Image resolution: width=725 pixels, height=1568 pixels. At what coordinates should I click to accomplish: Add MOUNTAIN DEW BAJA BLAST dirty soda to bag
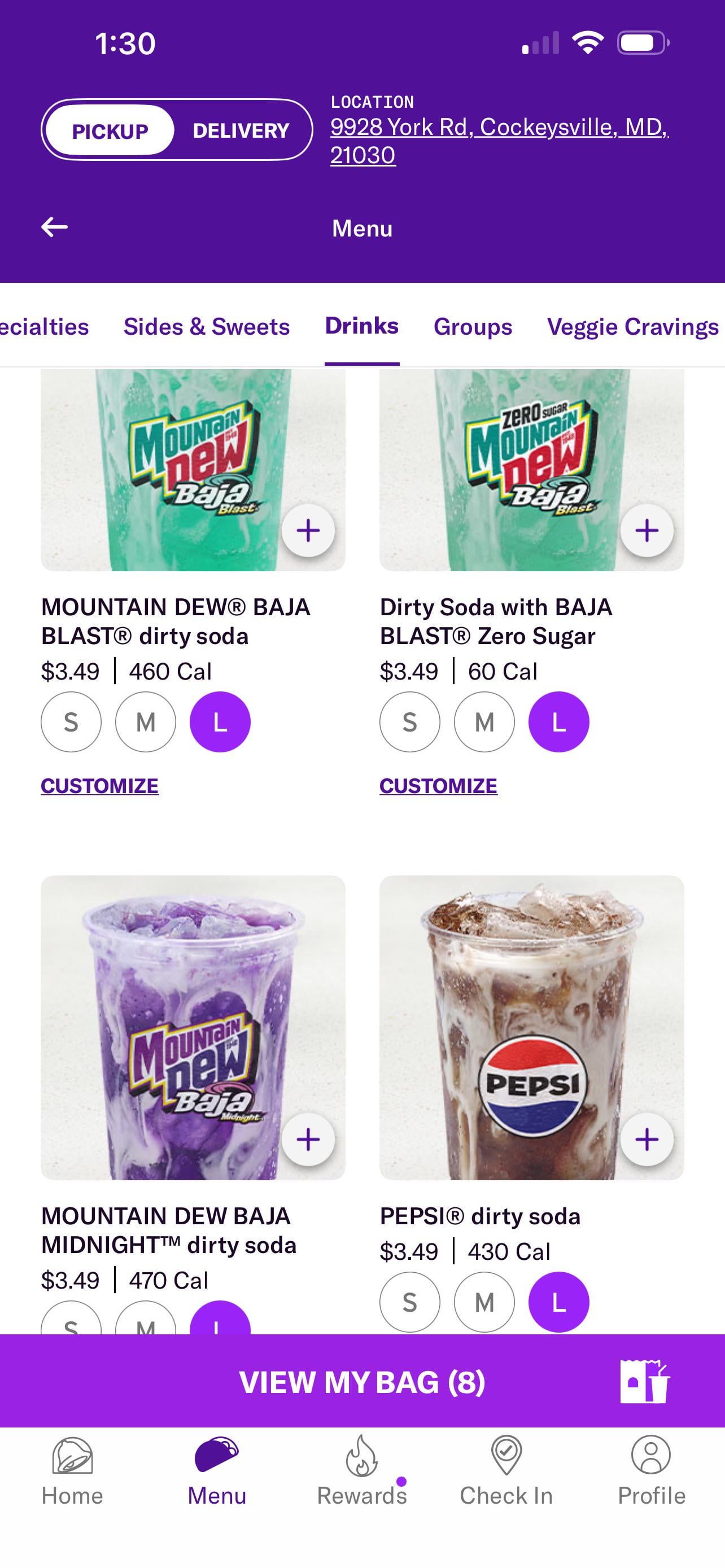coord(308,530)
